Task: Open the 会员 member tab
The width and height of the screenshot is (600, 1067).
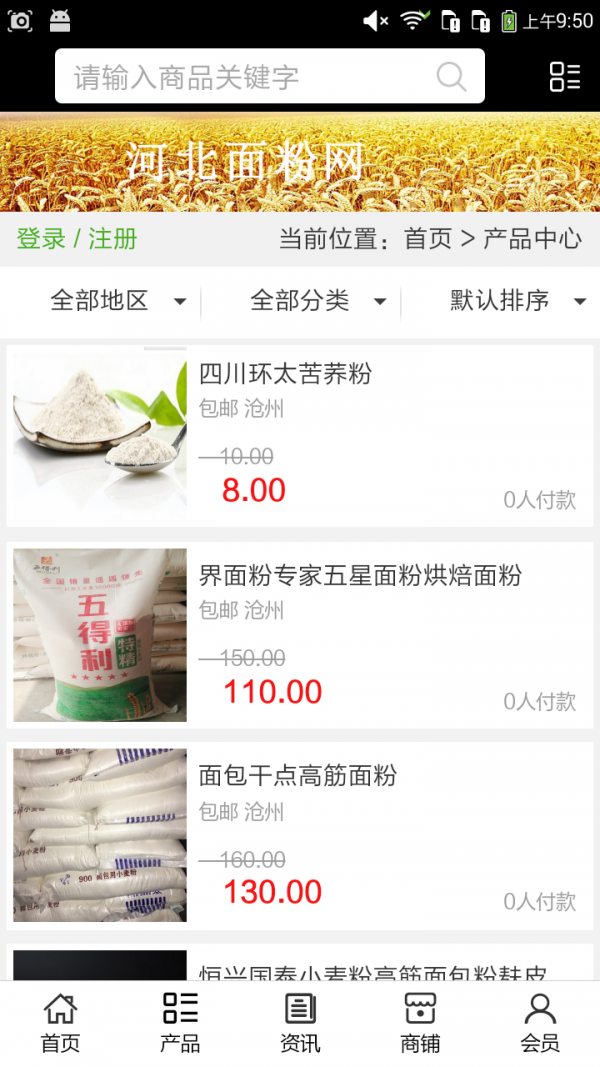Action: (540, 1023)
